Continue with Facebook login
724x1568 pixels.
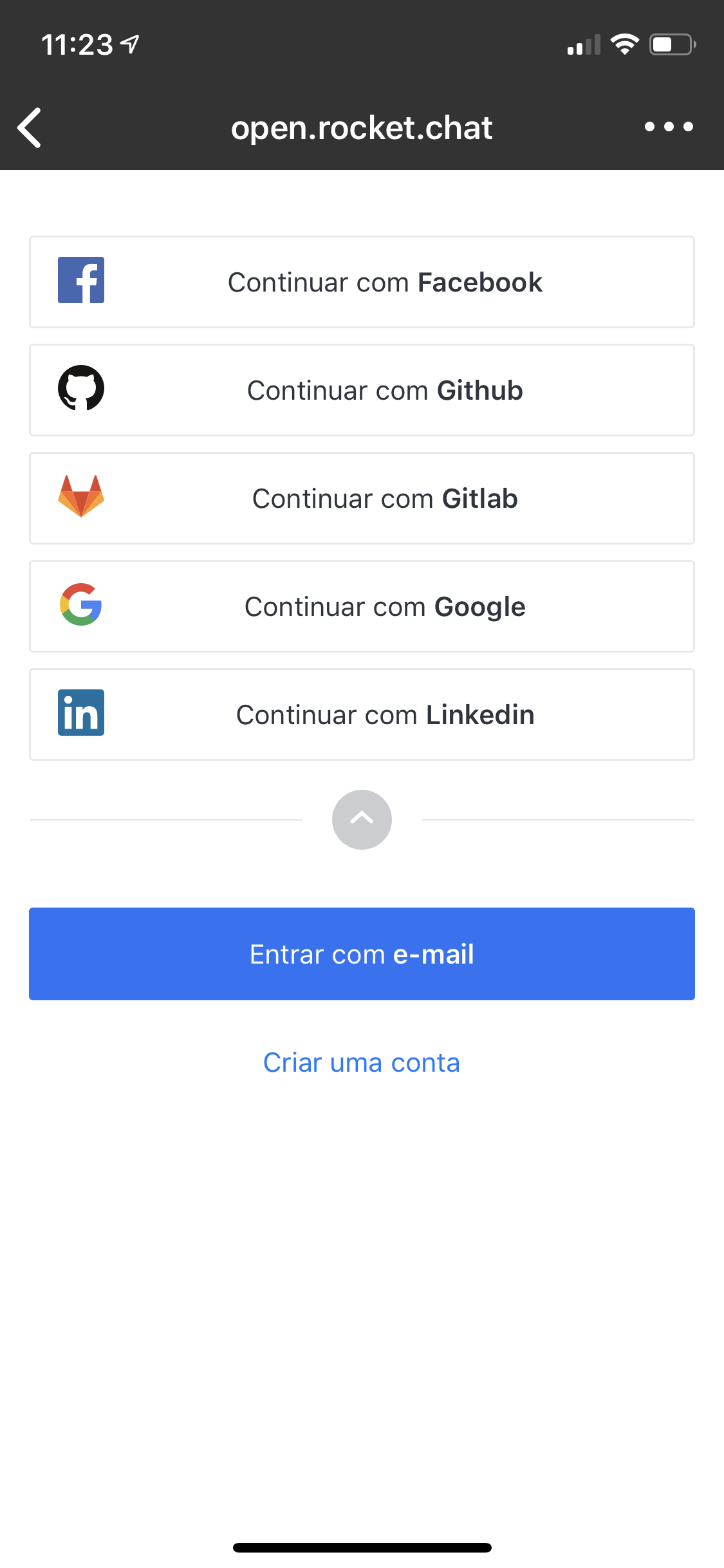click(362, 282)
